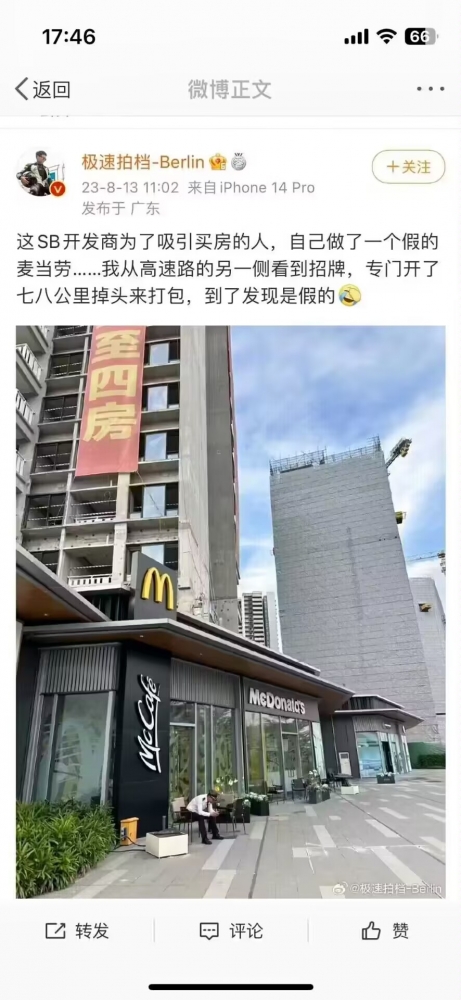461x1000 pixels.
Task: Repost this Weibo with 转发
Action: point(77,931)
